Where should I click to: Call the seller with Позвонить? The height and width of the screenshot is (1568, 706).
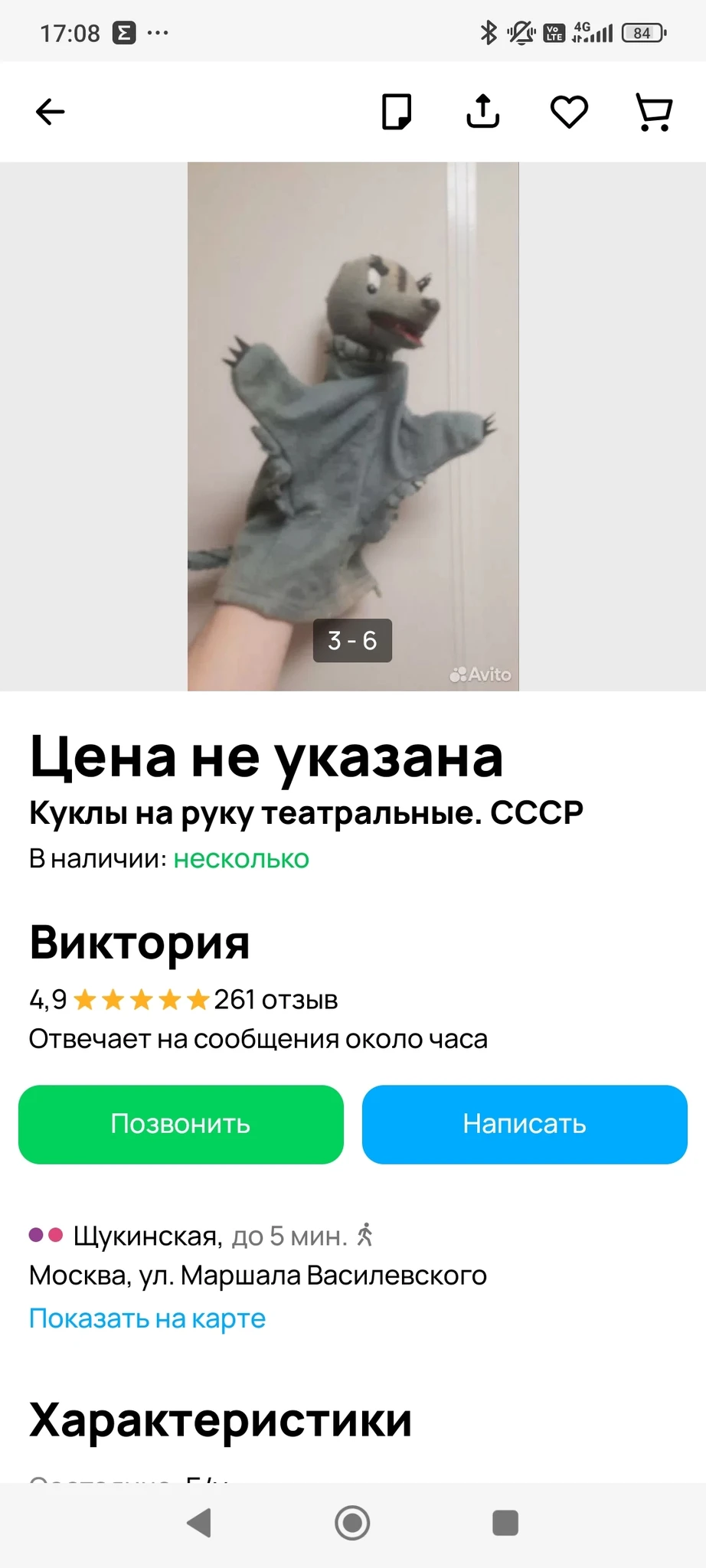point(181,1124)
